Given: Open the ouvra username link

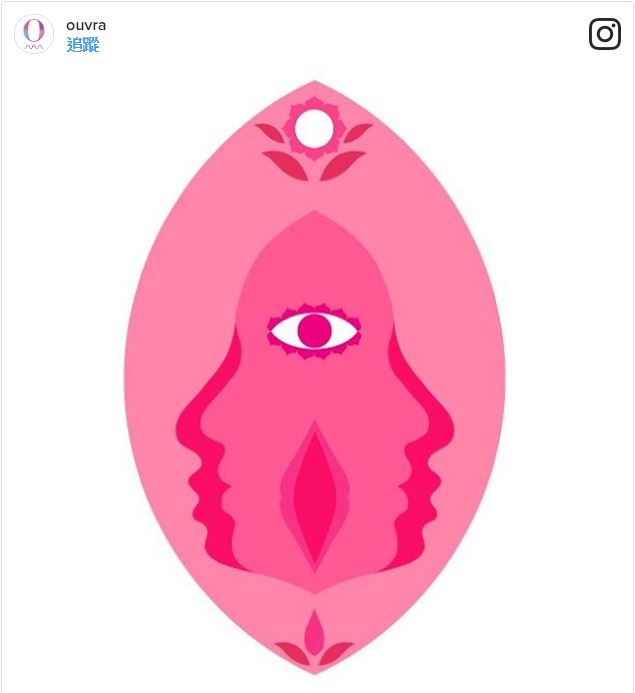Looking at the screenshot, I should [x=86, y=25].
